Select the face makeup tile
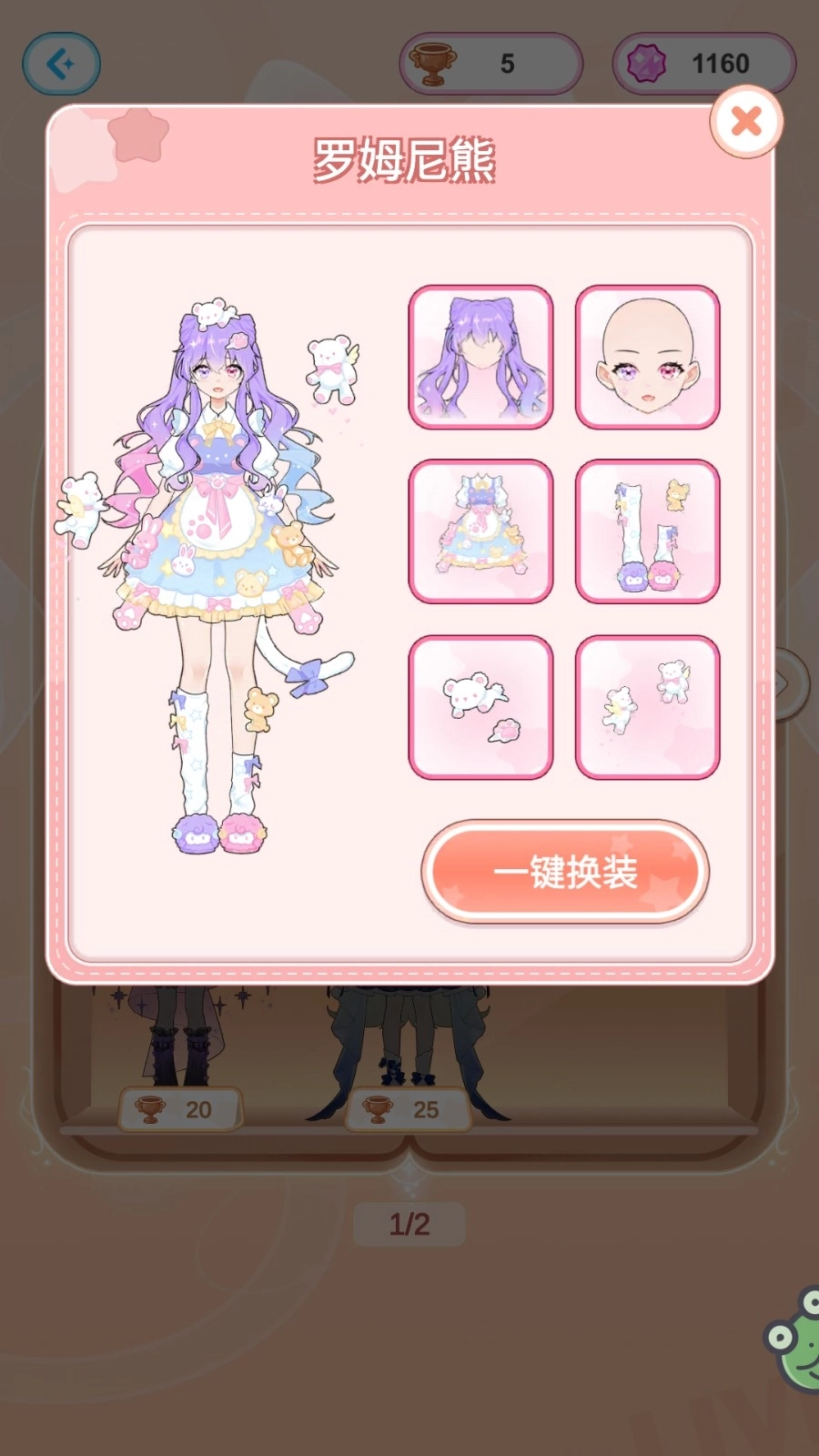The width and height of the screenshot is (819, 1456). click(647, 357)
